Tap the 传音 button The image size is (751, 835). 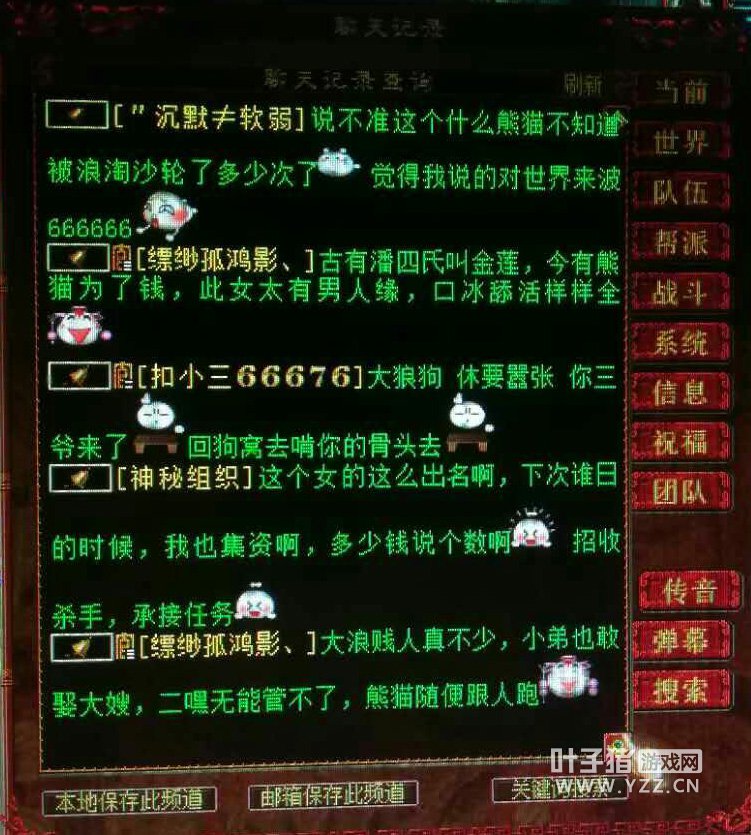(690, 591)
